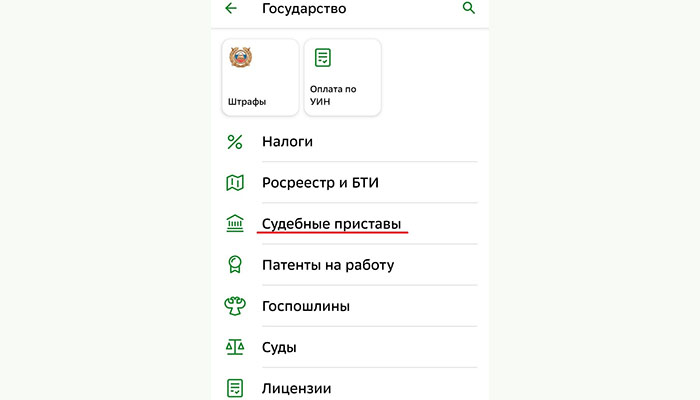Viewport: 700px width, 400px height.
Task: Open the Госпошлины section
Action: (305, 306)
